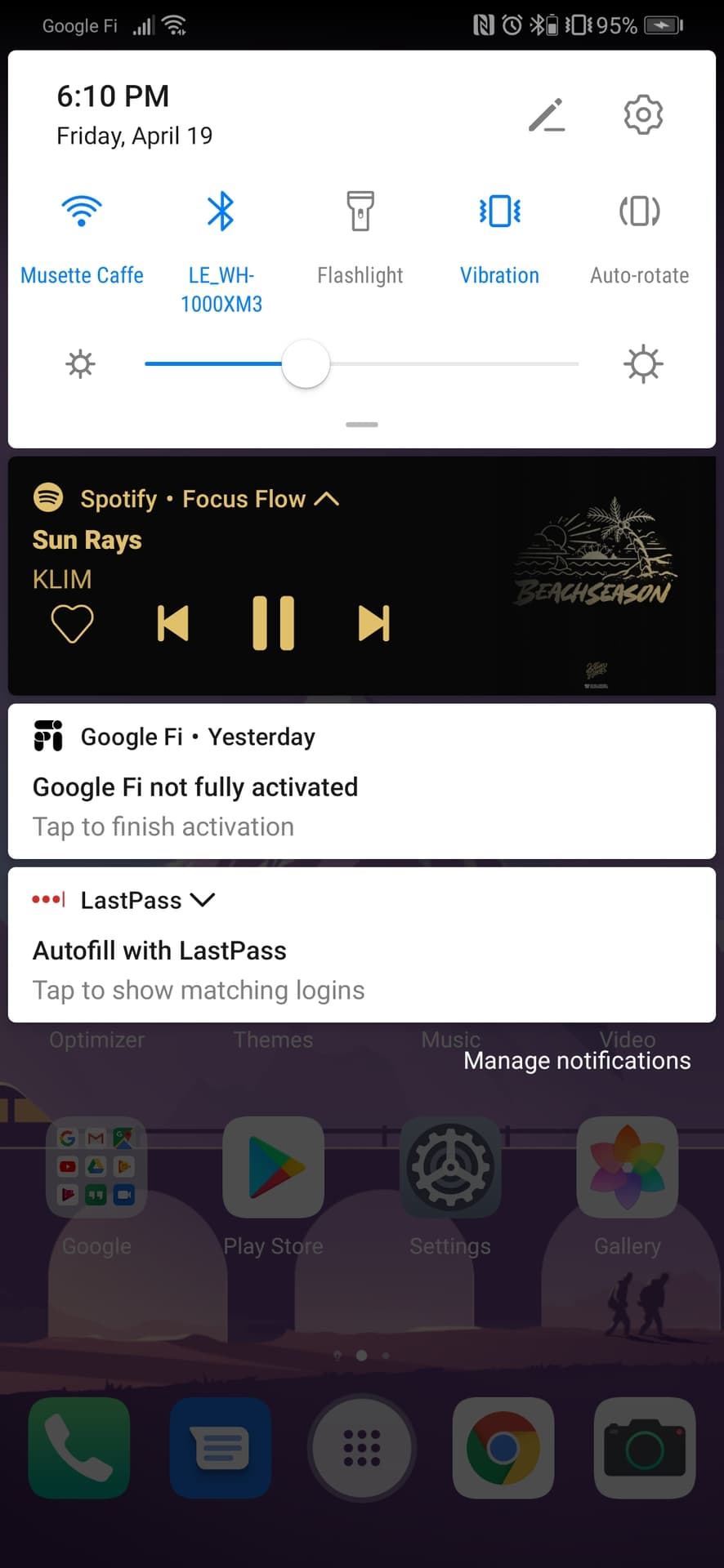Edit the quick settings tiles
This screenshot has width=724, height=1568.
(547, 115)
